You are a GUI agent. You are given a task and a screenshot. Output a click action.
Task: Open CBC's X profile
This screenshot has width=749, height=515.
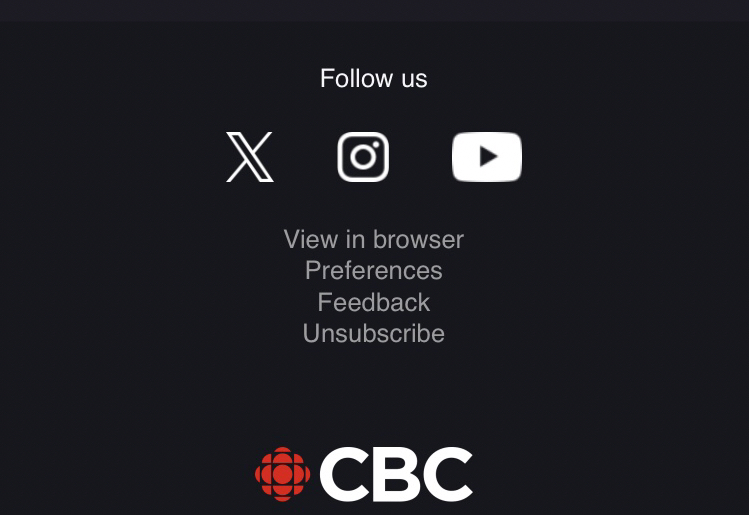point(250,157)
